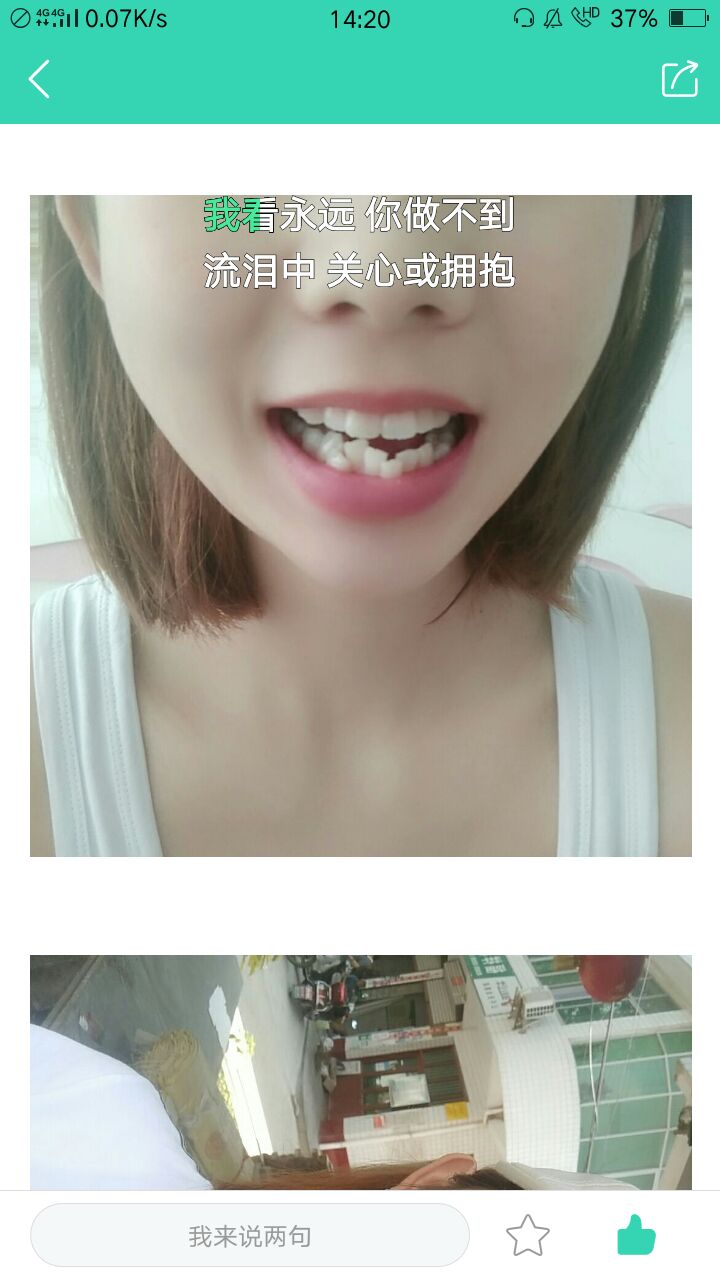
Task: Like the post with the thumbs-up icon
Action: coord(636,1235)
